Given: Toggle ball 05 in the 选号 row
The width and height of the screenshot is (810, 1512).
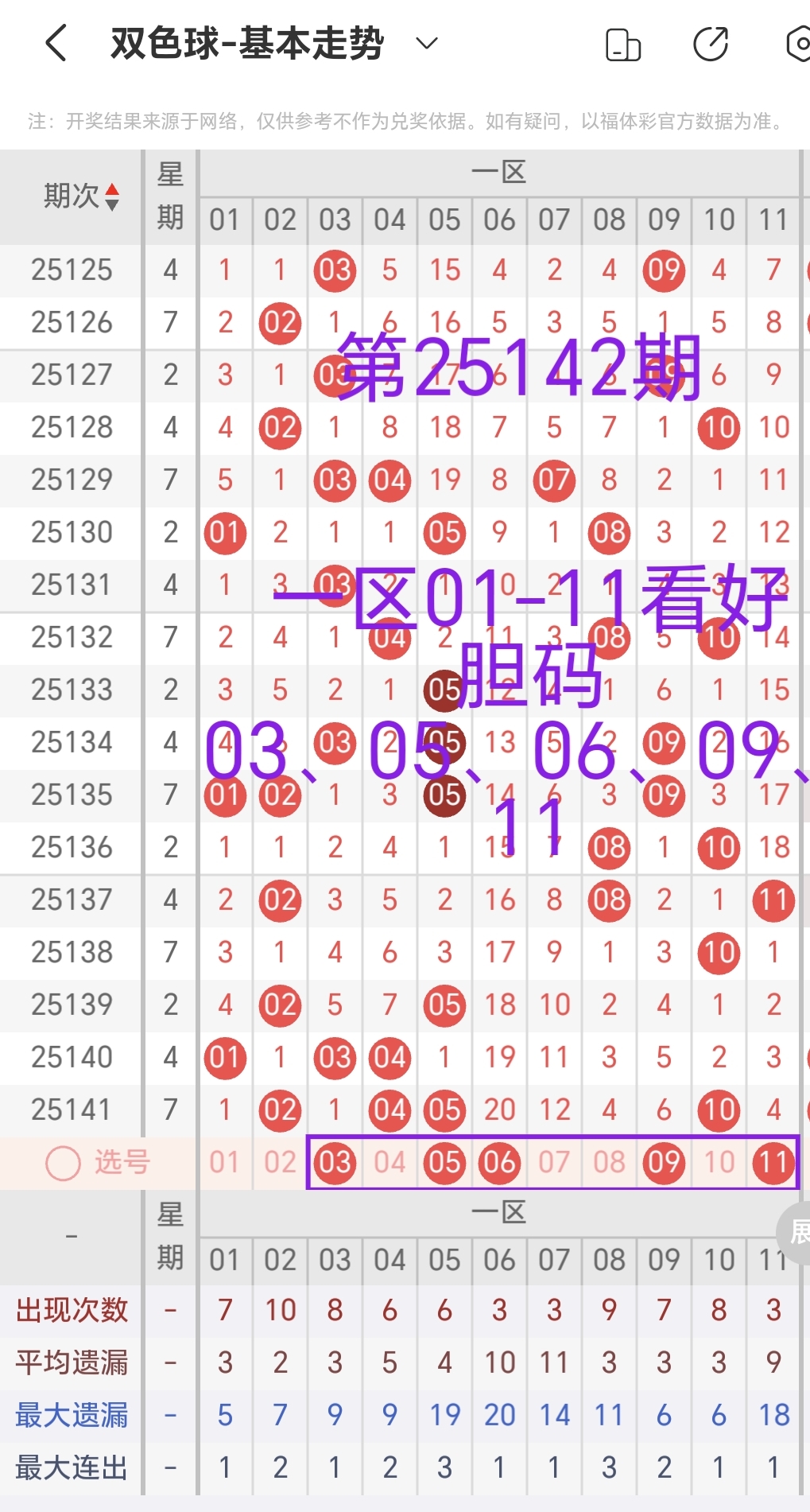Looking at the screenshot, I should click(444, 1162).
